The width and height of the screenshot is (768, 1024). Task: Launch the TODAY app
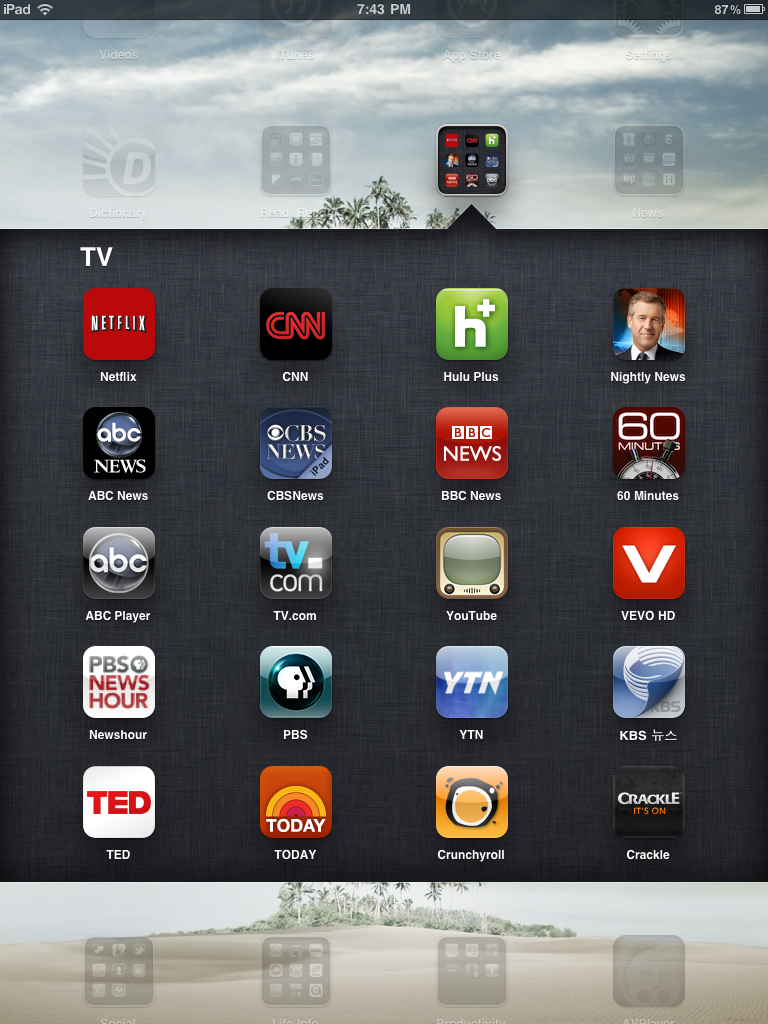(x=295, y=802)
